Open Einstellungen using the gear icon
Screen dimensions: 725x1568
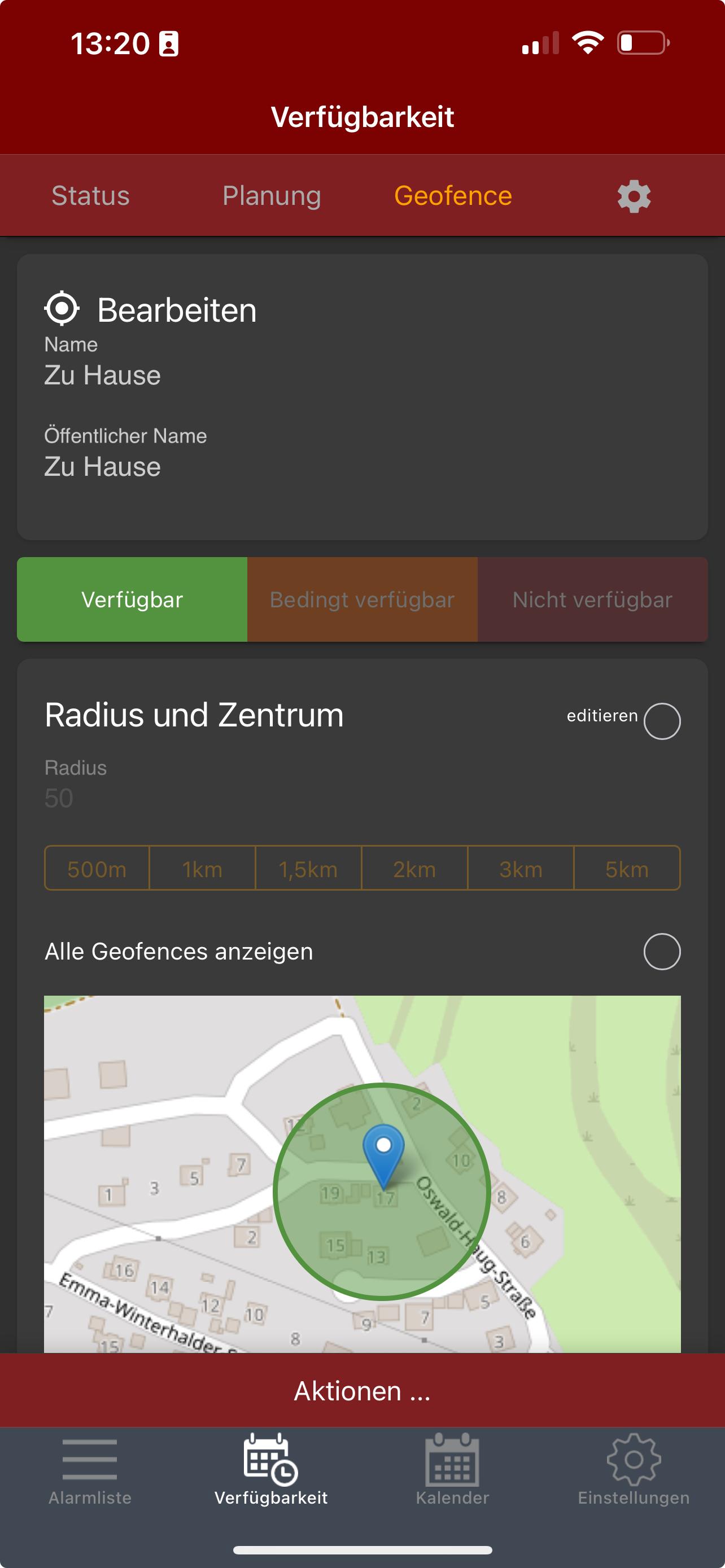click(x=633, y=1467)
